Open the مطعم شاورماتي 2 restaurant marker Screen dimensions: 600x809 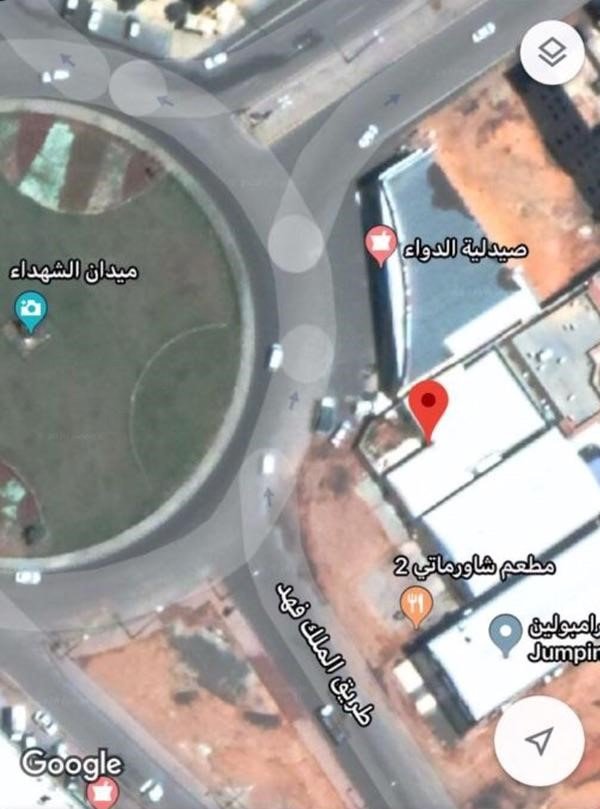point(416,605)
